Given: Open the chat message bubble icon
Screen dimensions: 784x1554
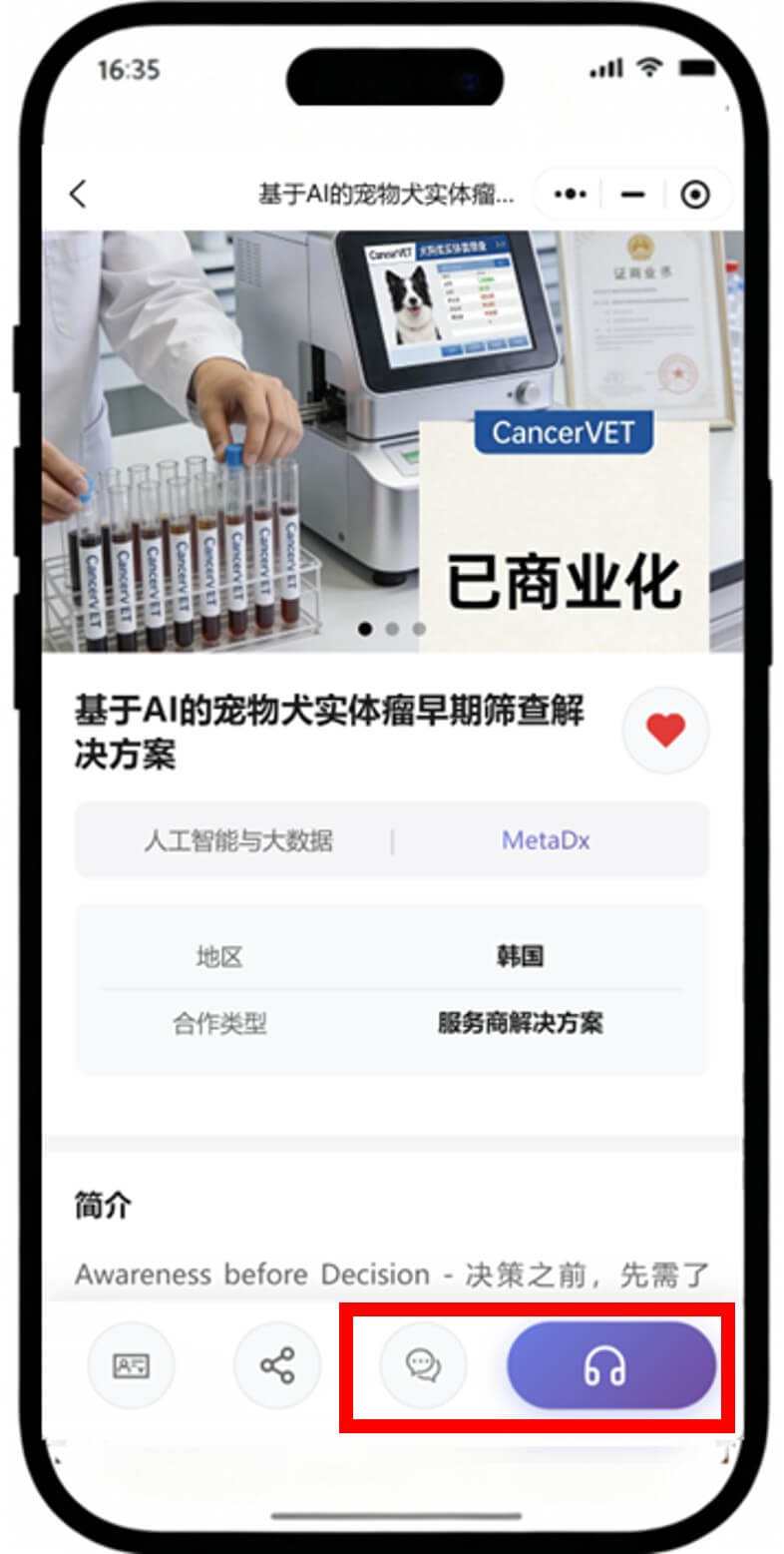Looking at the screenshot, I should (424, 1365).
